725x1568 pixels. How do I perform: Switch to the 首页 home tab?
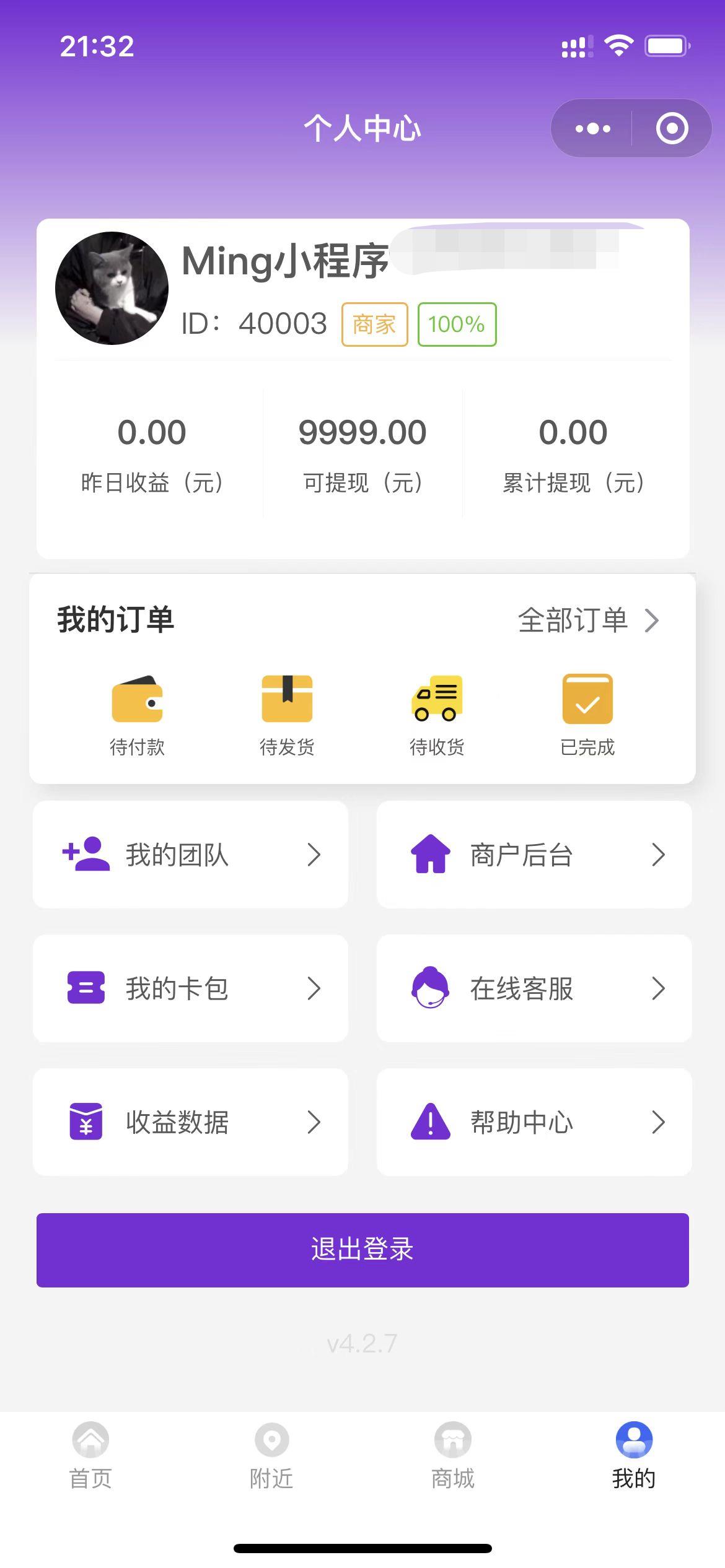pos(90,1455)
